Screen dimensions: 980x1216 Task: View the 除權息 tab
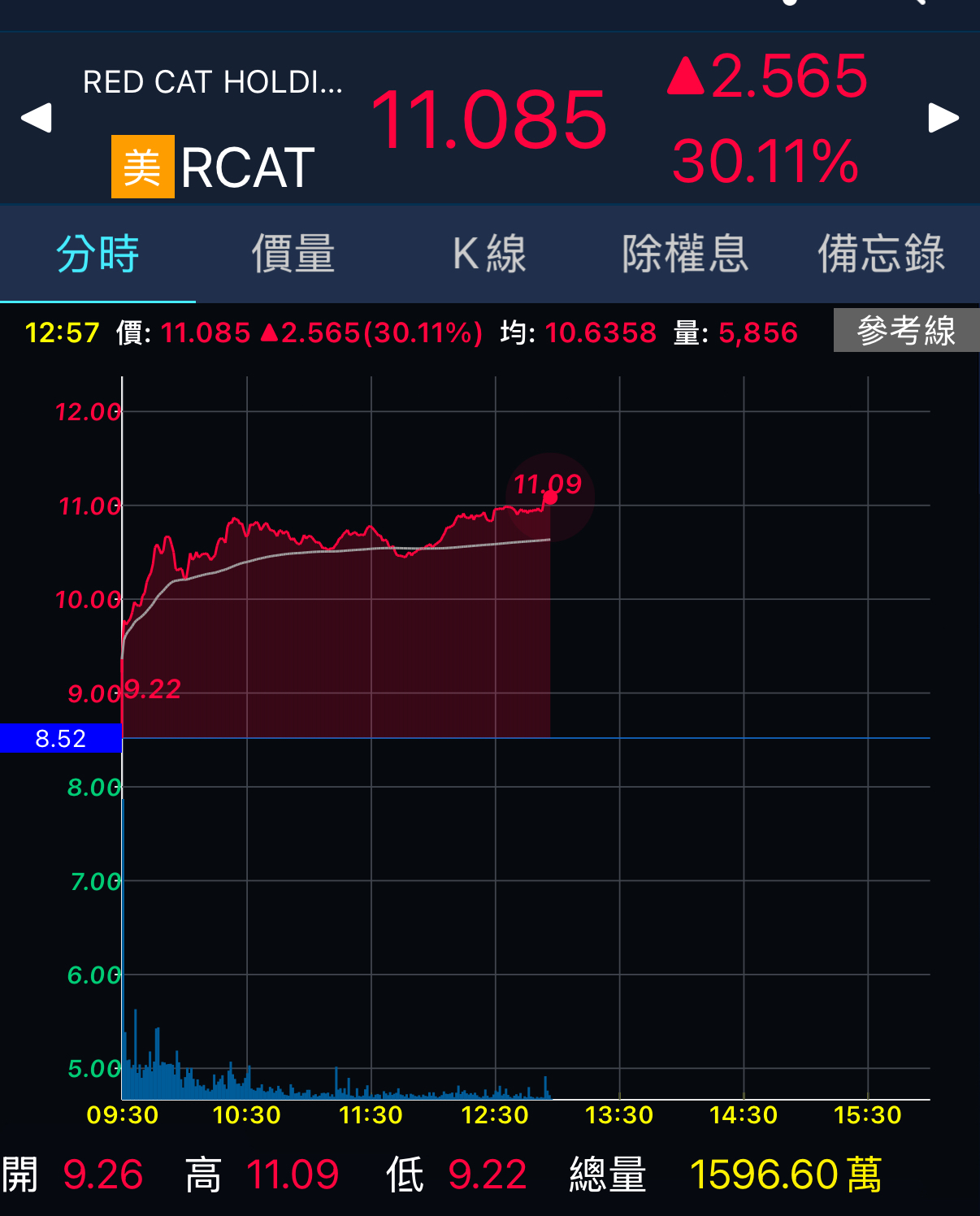tap(685, 254)
